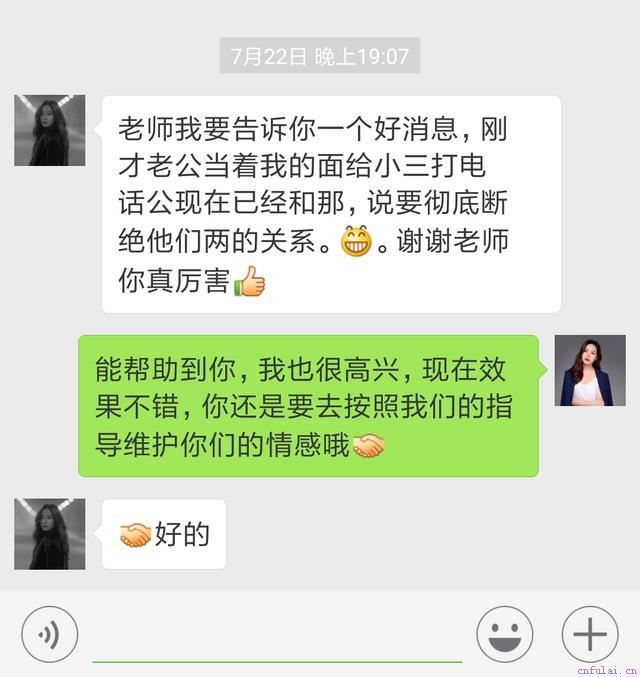Image resolution: width=640 pixels, height=677 pixels.
Task: Open the emoji sticker panel
Action: (504, 634)
